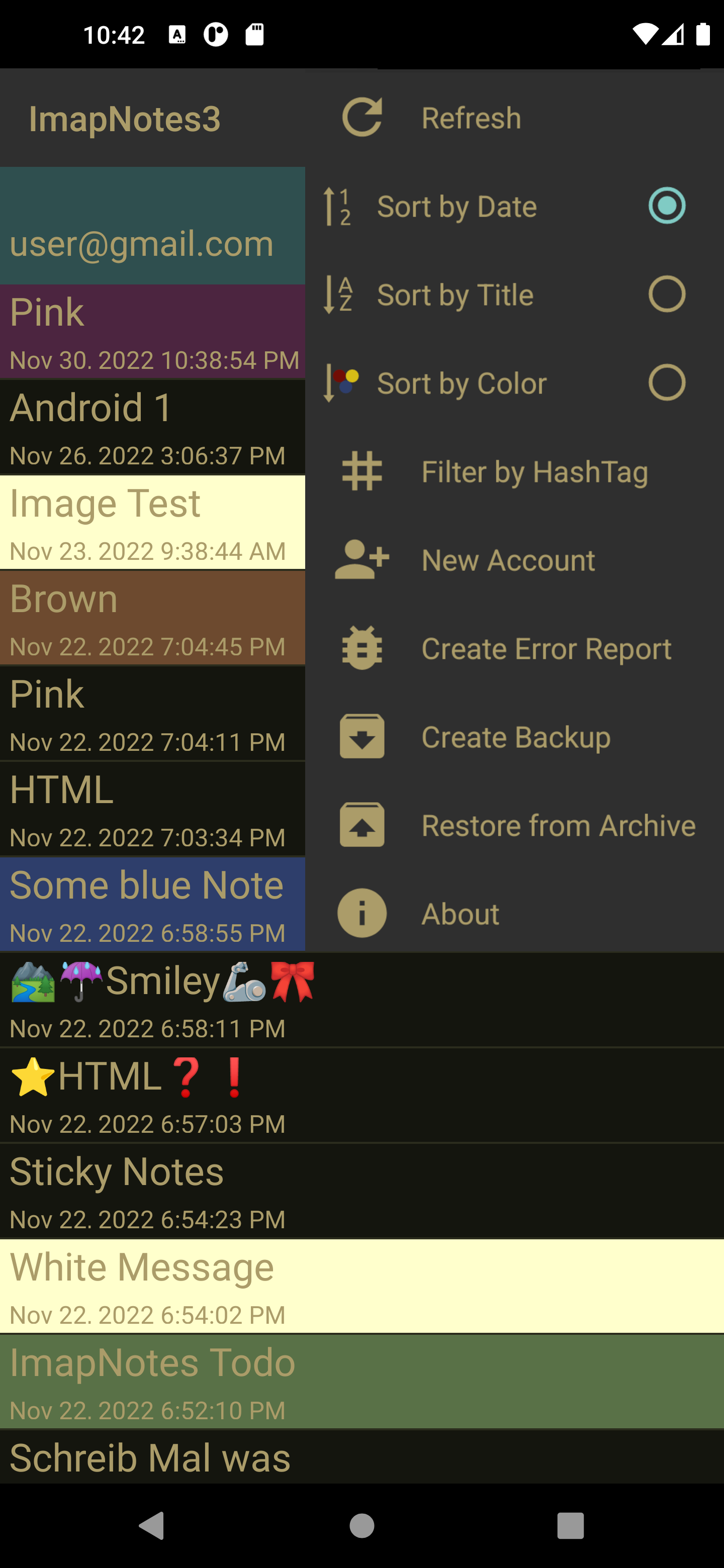
Task: Select Sort by Date option
Action: click(457, 207)
